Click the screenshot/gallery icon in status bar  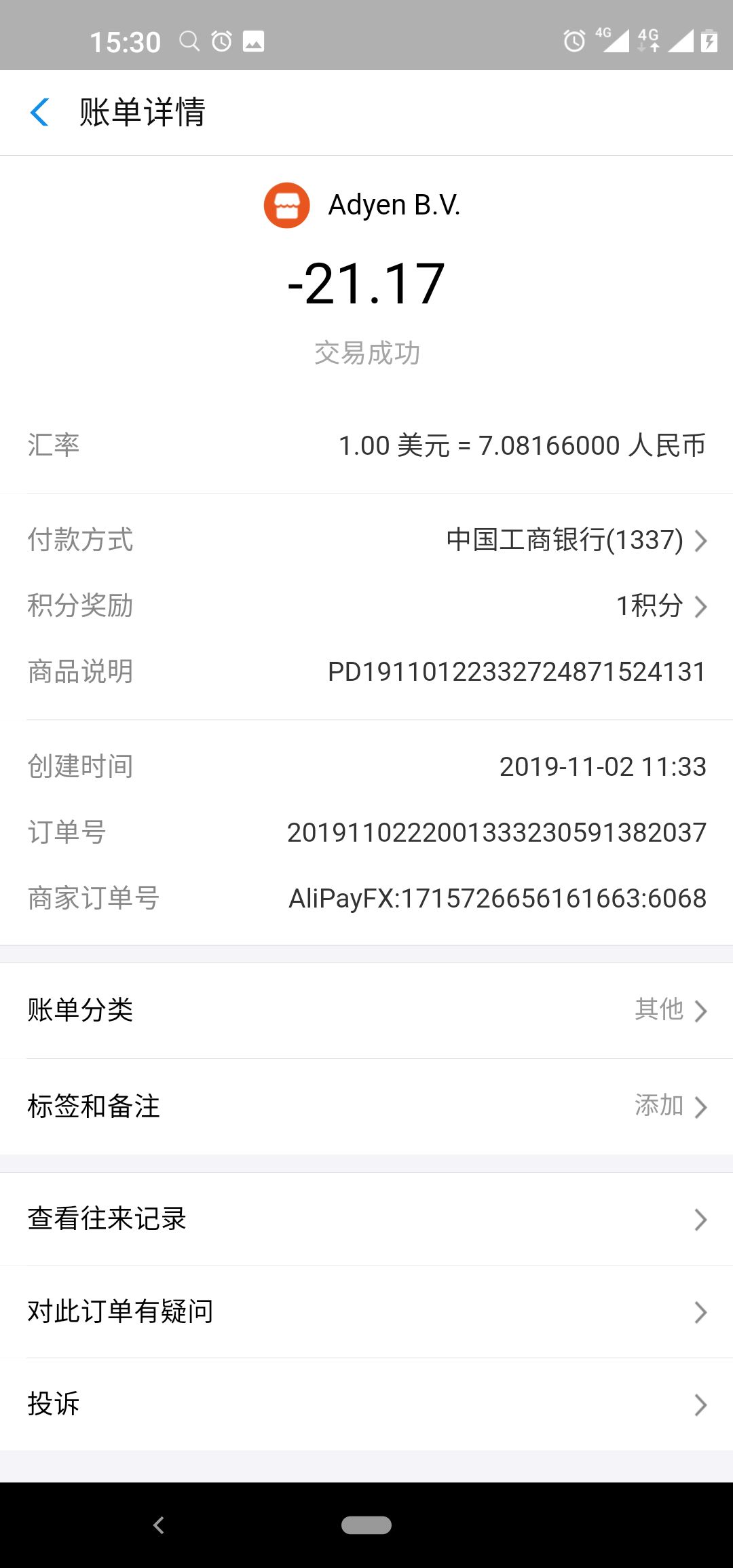(255, 41)
